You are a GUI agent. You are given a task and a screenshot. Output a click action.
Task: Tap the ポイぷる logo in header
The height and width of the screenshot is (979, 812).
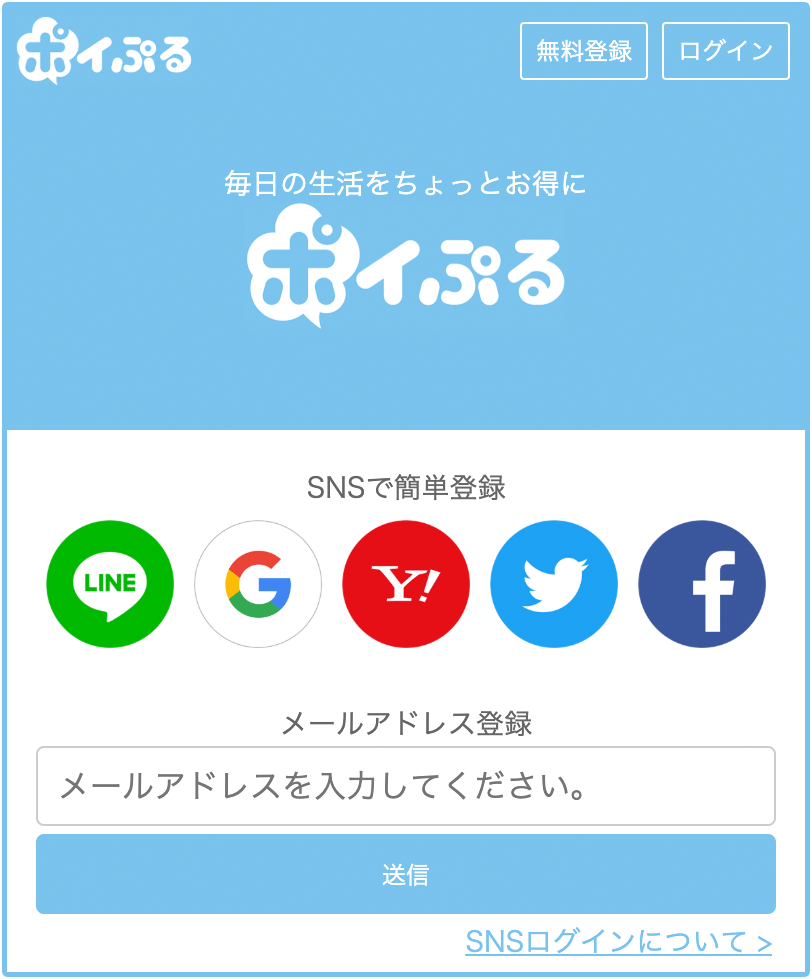click(104, 51)
